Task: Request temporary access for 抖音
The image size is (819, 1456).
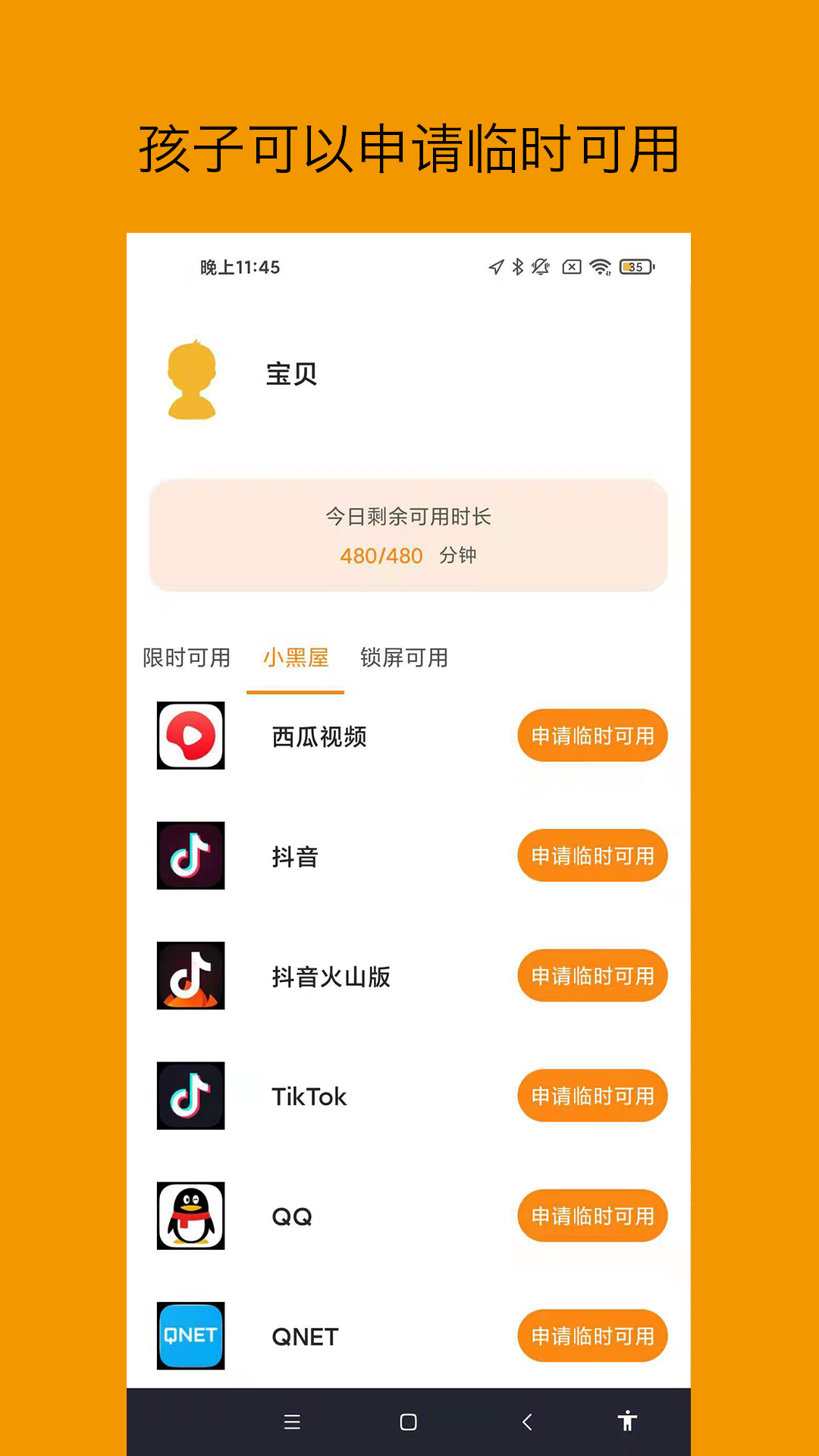Action: (592, 856)
